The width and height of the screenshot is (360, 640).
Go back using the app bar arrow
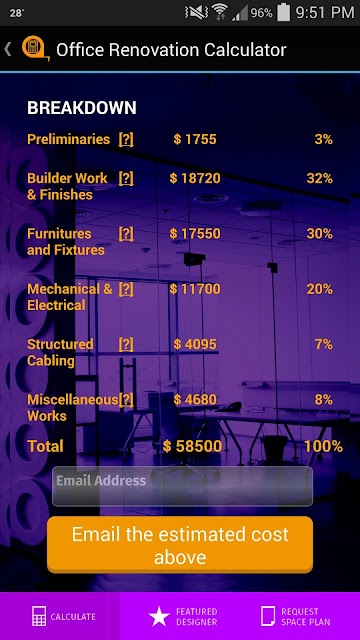pos(7,49)
